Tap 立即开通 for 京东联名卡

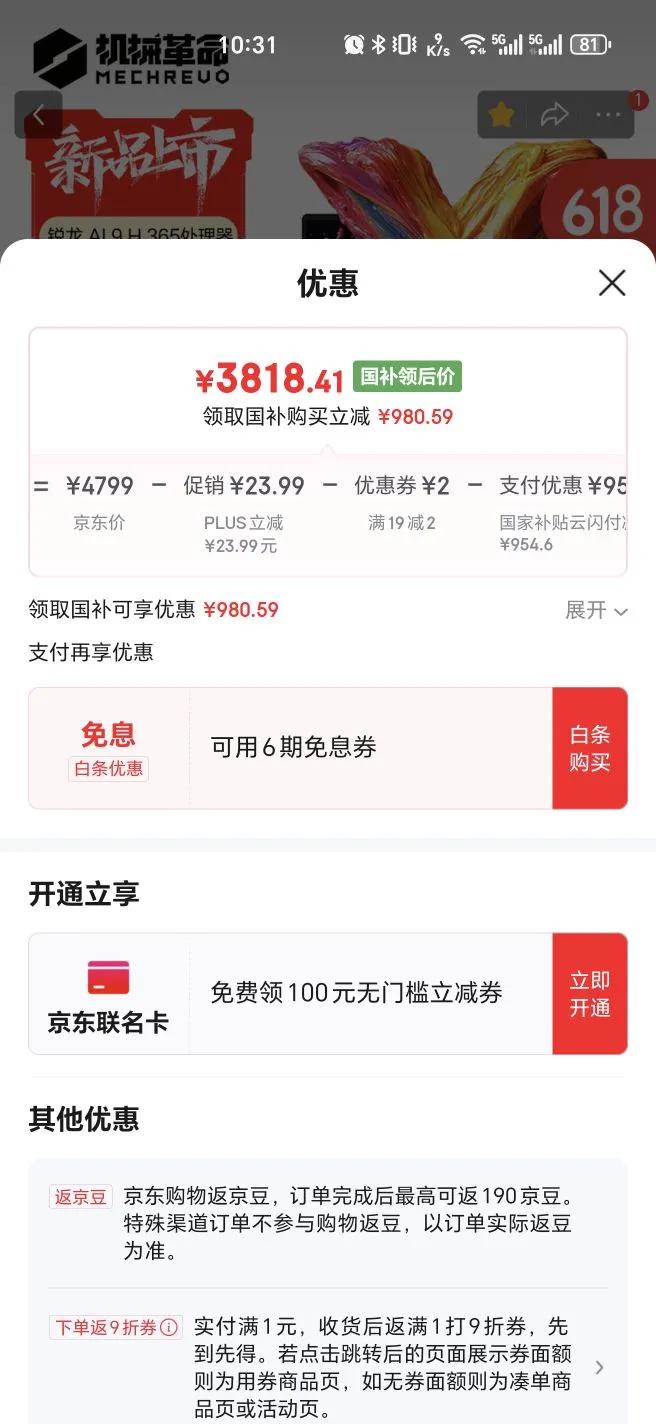click(589, 994)
